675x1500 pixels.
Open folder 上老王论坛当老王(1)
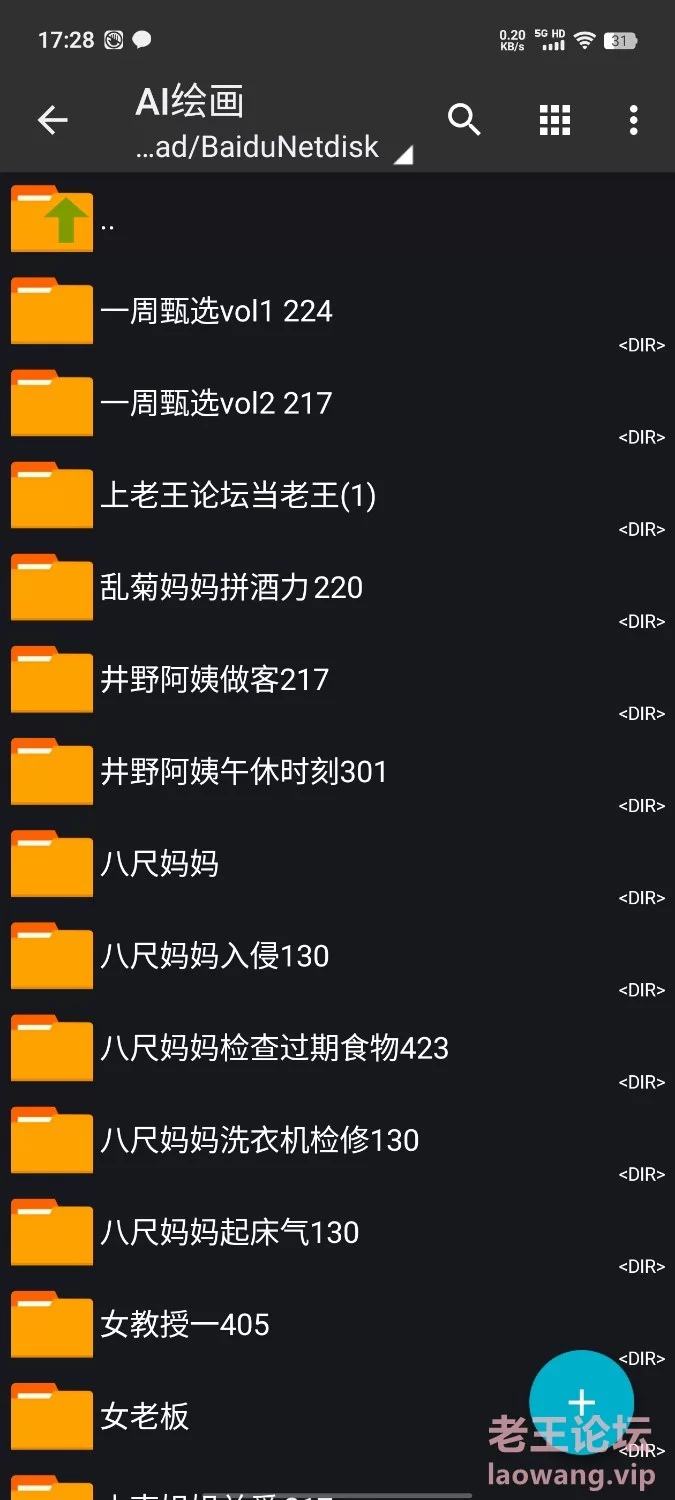[337, 496]
